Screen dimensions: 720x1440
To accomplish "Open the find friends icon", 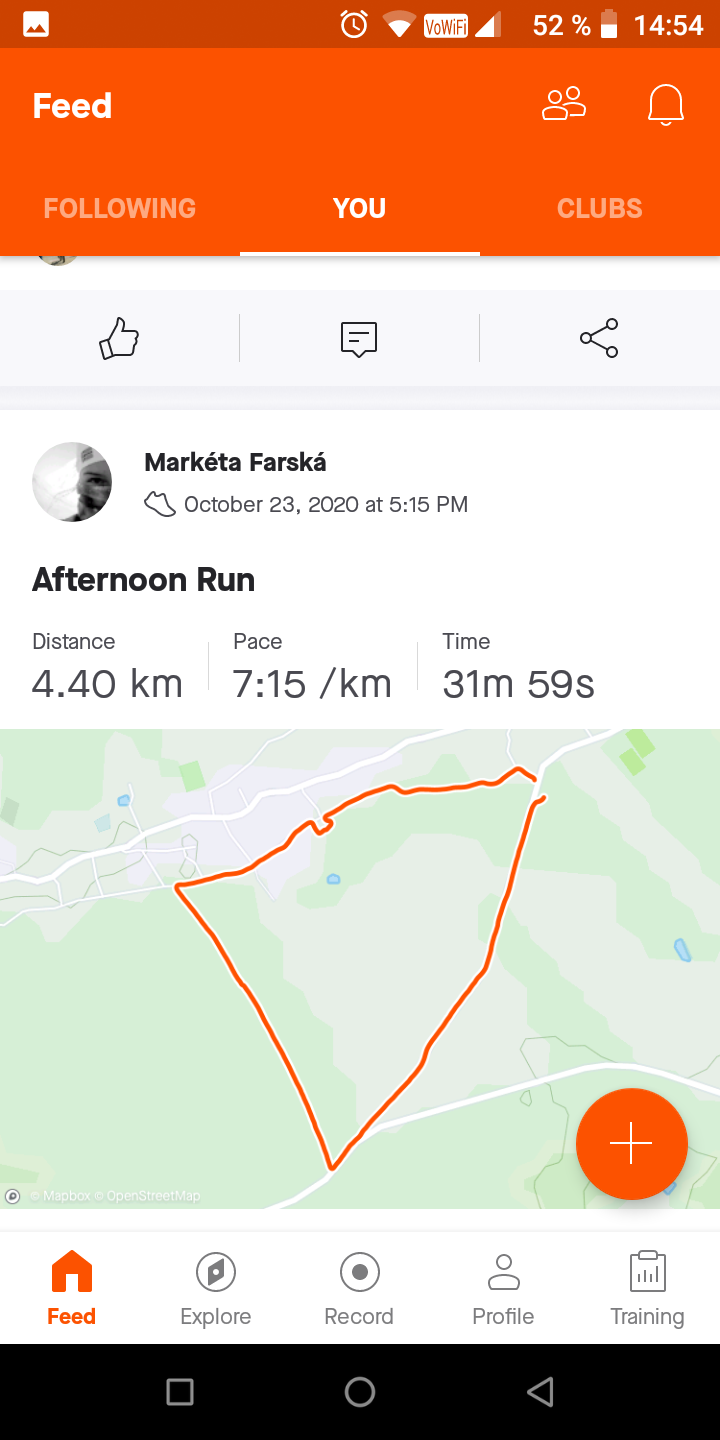I will tap(564, 104).
